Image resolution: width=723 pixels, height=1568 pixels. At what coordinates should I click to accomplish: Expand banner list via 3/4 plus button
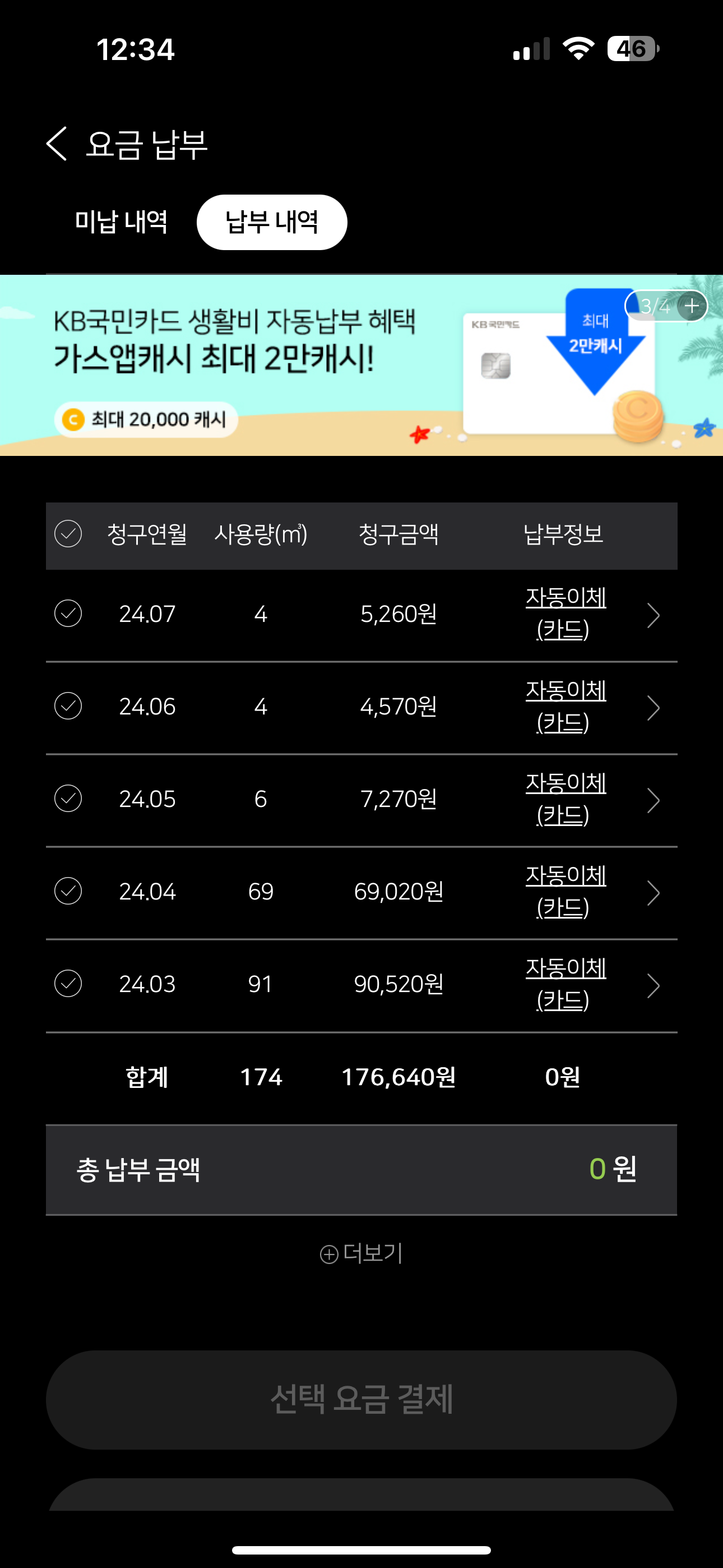tap(692, 306)
